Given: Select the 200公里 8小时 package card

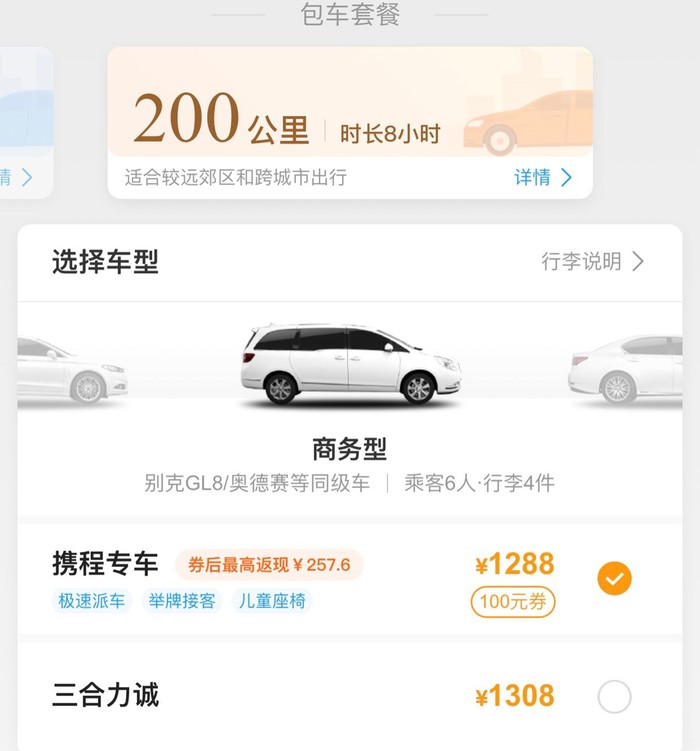Looking at the screenshot, I should click(349, 122).
